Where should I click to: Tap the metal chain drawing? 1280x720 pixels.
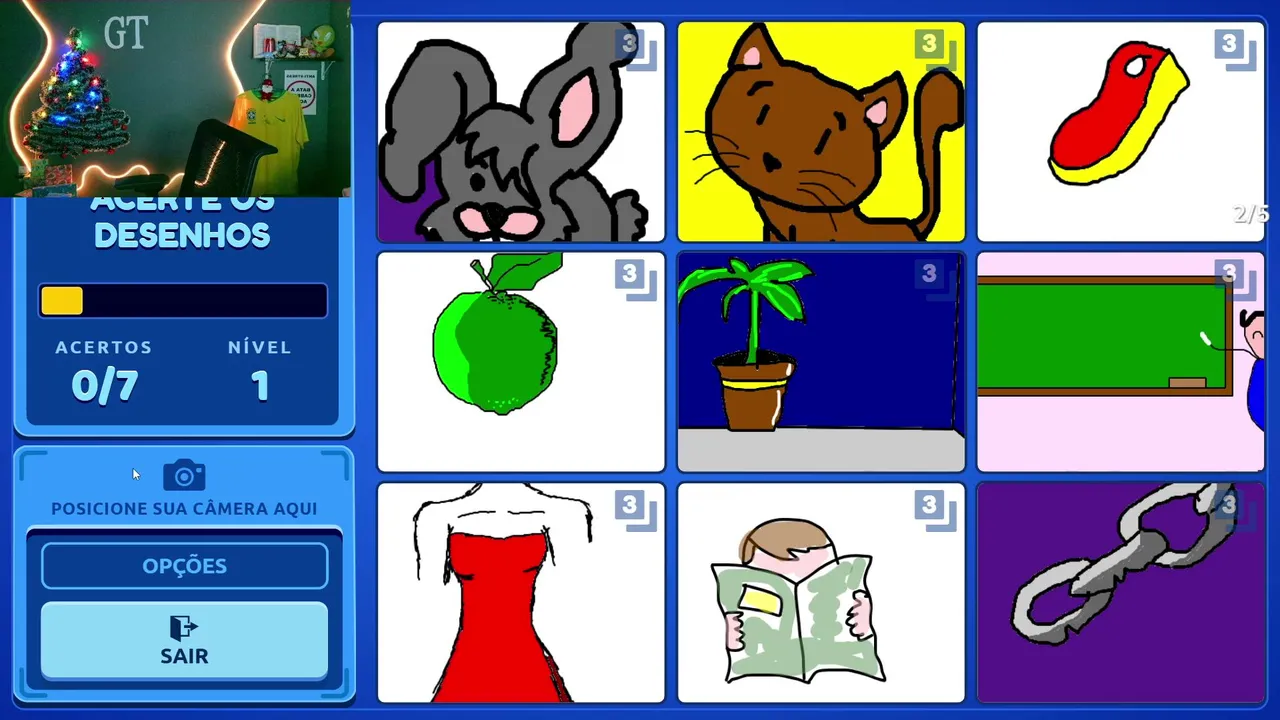click(x=1120, y=592)
